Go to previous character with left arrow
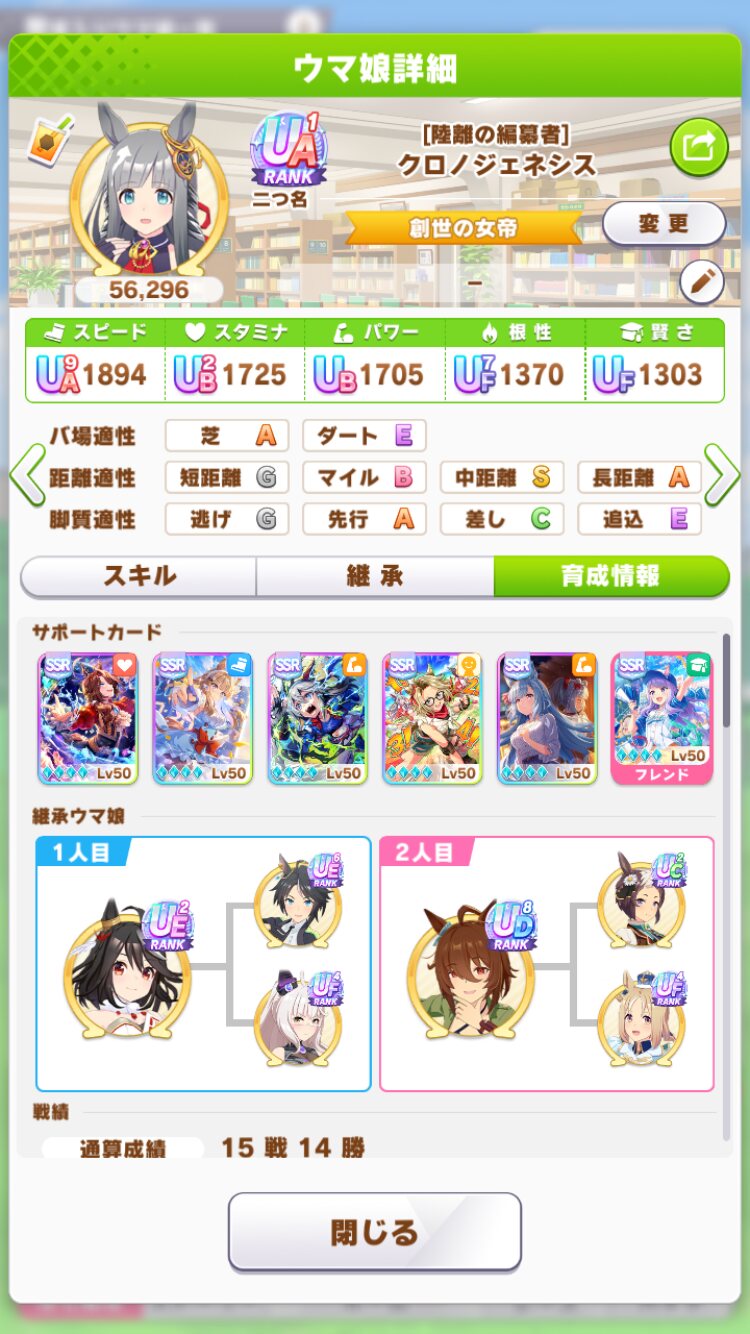The height and width of the screenshot is (1334, 750). click(x=27, y=477)
